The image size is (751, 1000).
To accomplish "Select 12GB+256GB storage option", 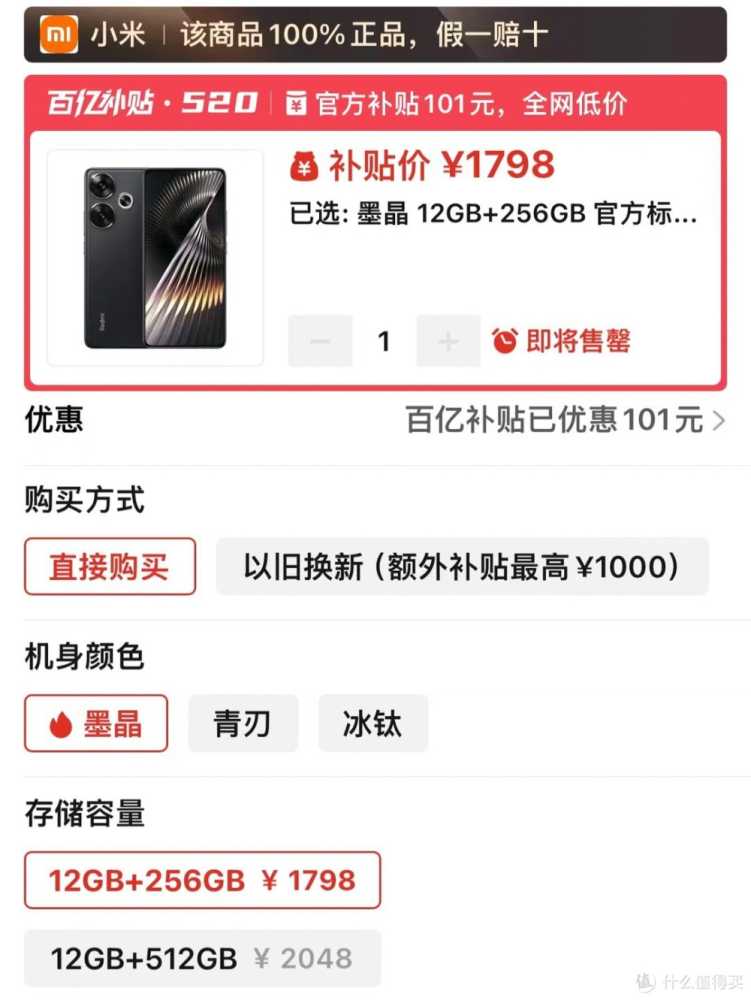I will (202, 880).
